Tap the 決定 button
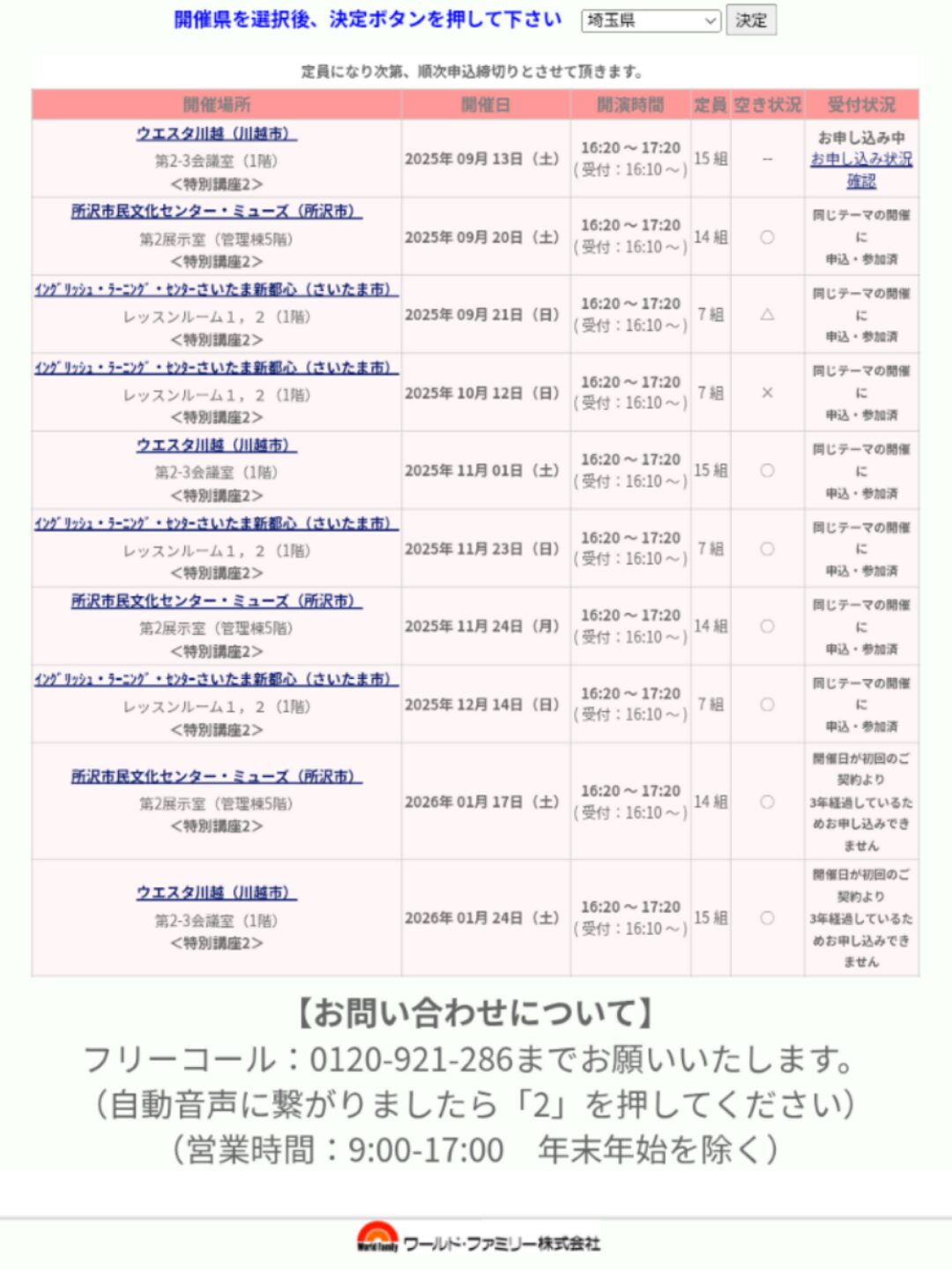Screen dimensions: 952x1270 click(751, 20)
